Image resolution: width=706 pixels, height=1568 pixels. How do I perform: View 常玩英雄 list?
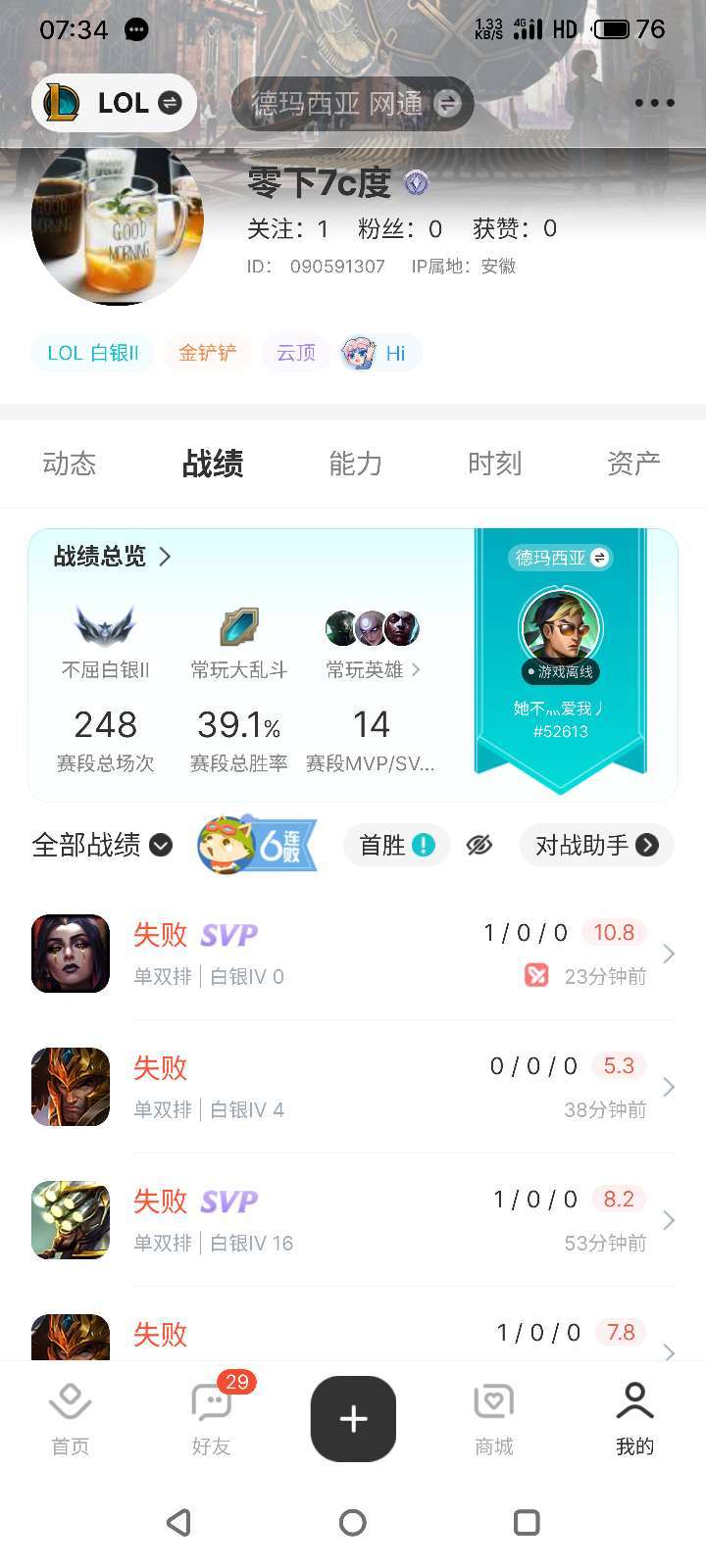tap(373, 669)
